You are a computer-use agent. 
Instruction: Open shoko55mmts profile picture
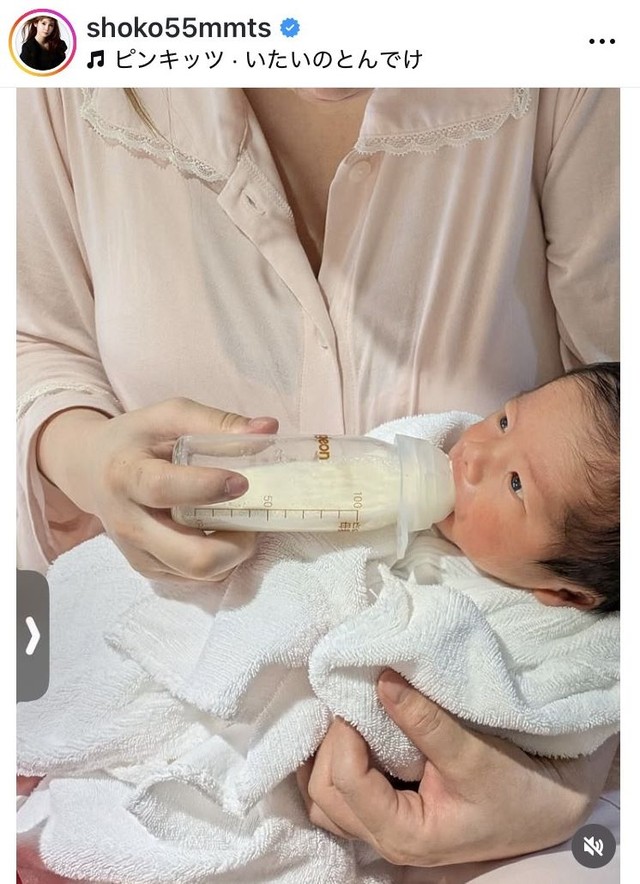(x=42, y=43)
